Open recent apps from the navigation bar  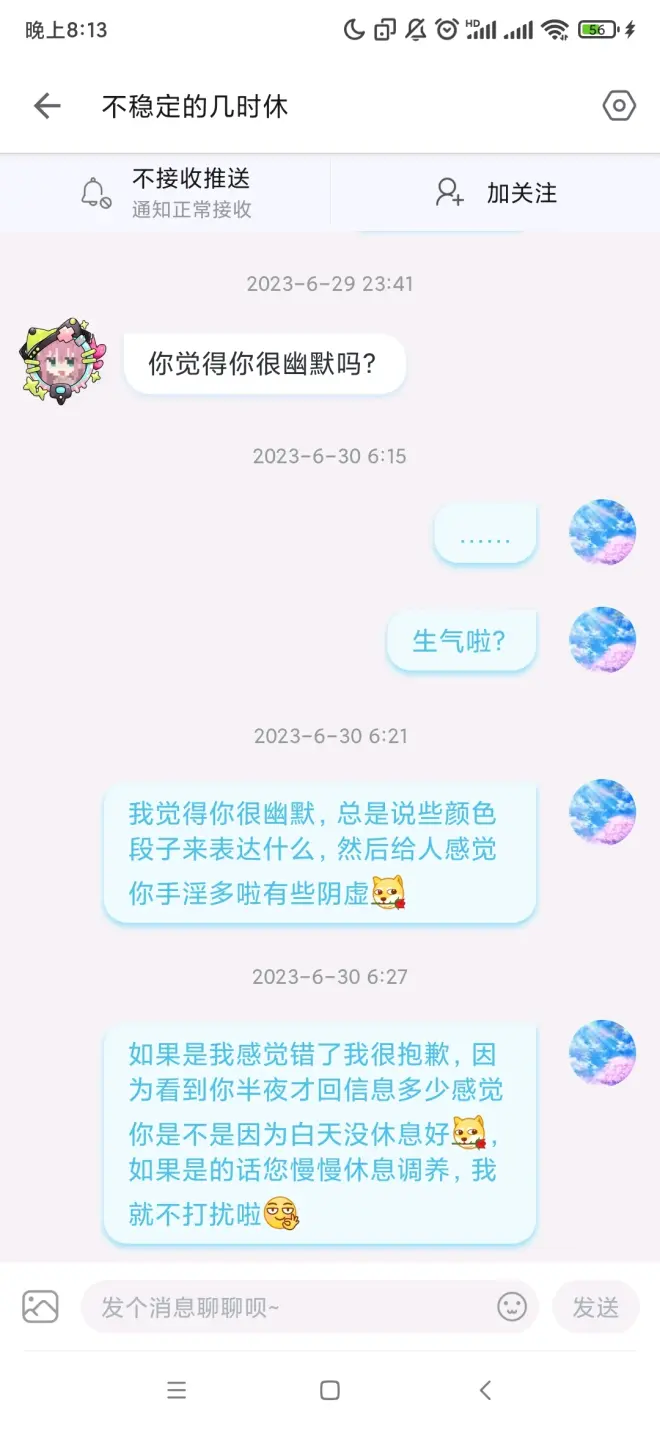(x=177, y=1390)
